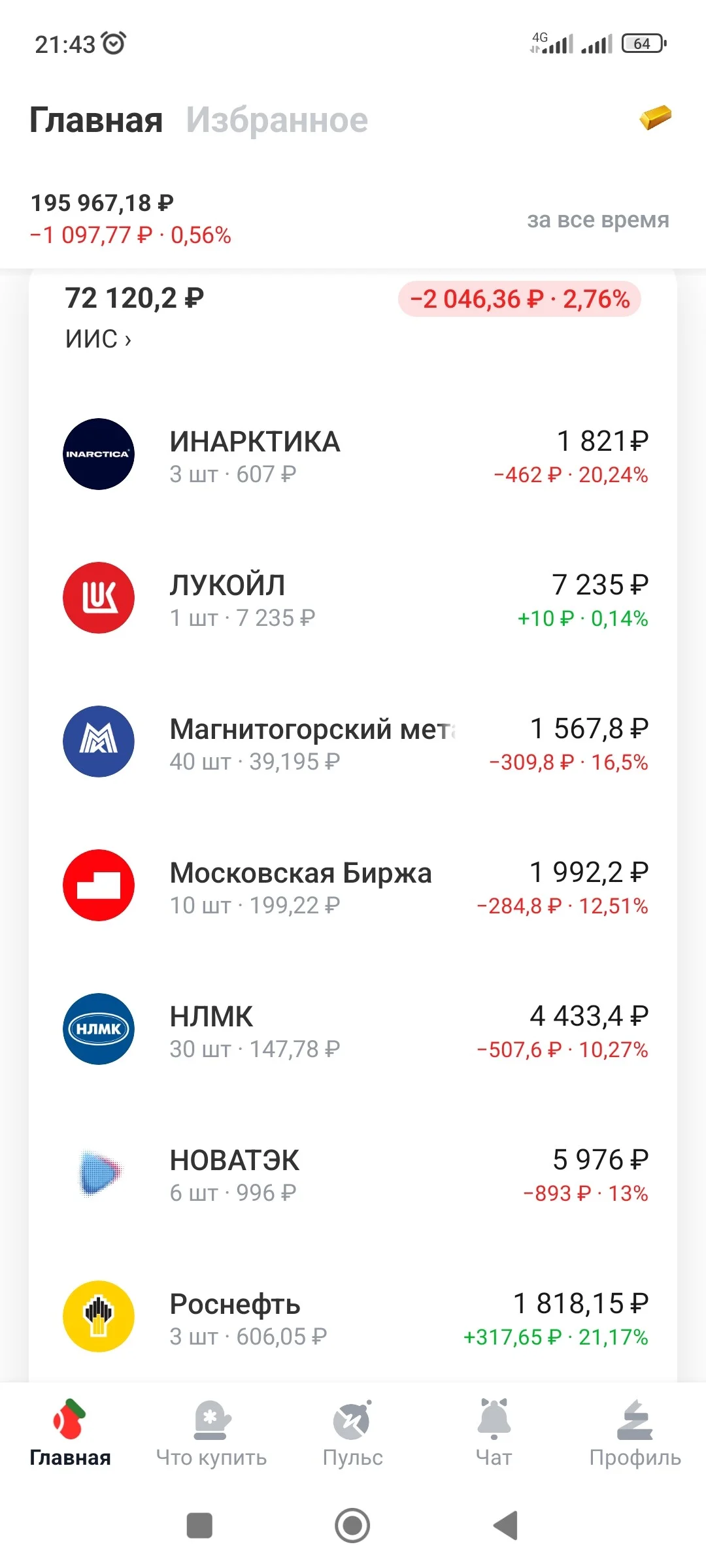Switch to the Избранное tab
Image resolution: width=706 pixels, height=1568 pixels.
(277, 120)
